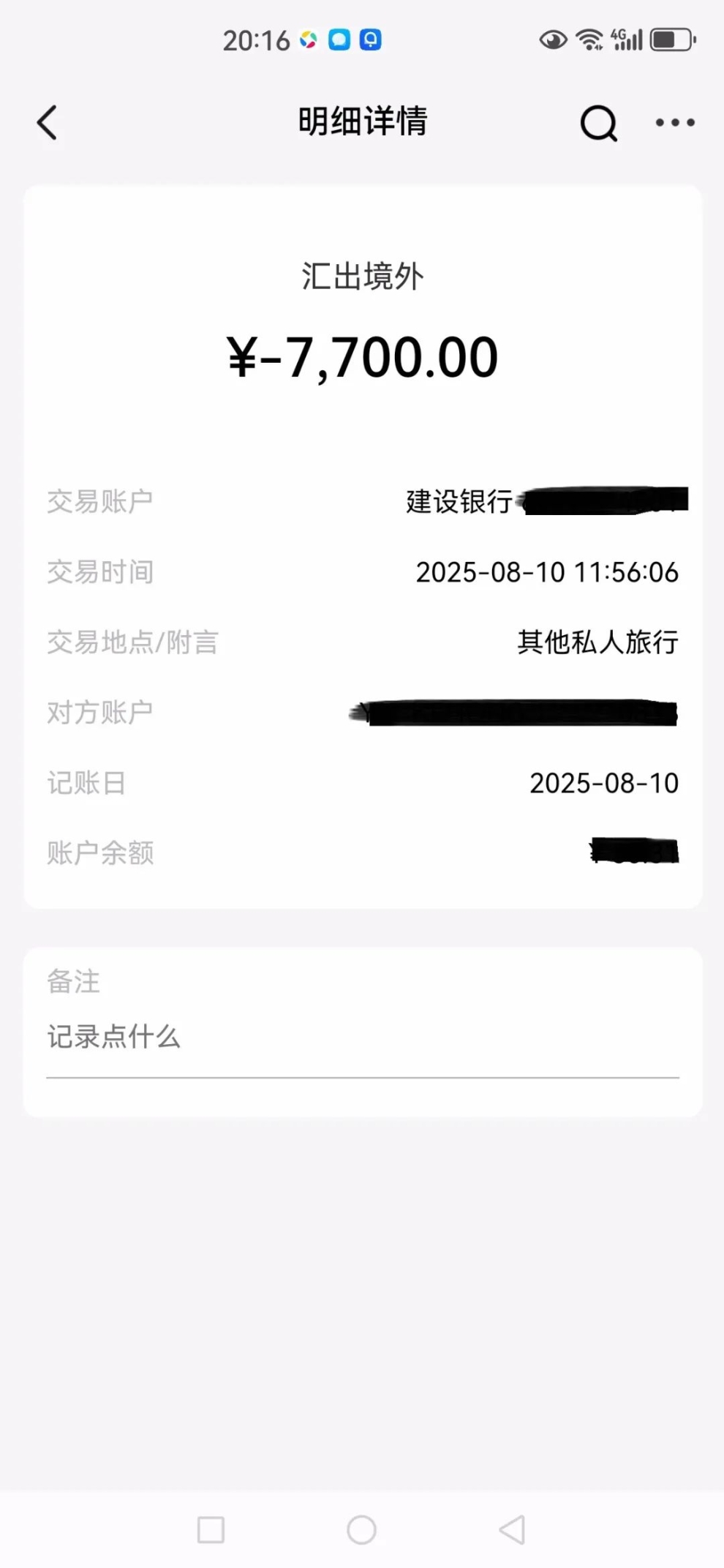
Task: Go back from 明细详情 page
Action: 48,122
